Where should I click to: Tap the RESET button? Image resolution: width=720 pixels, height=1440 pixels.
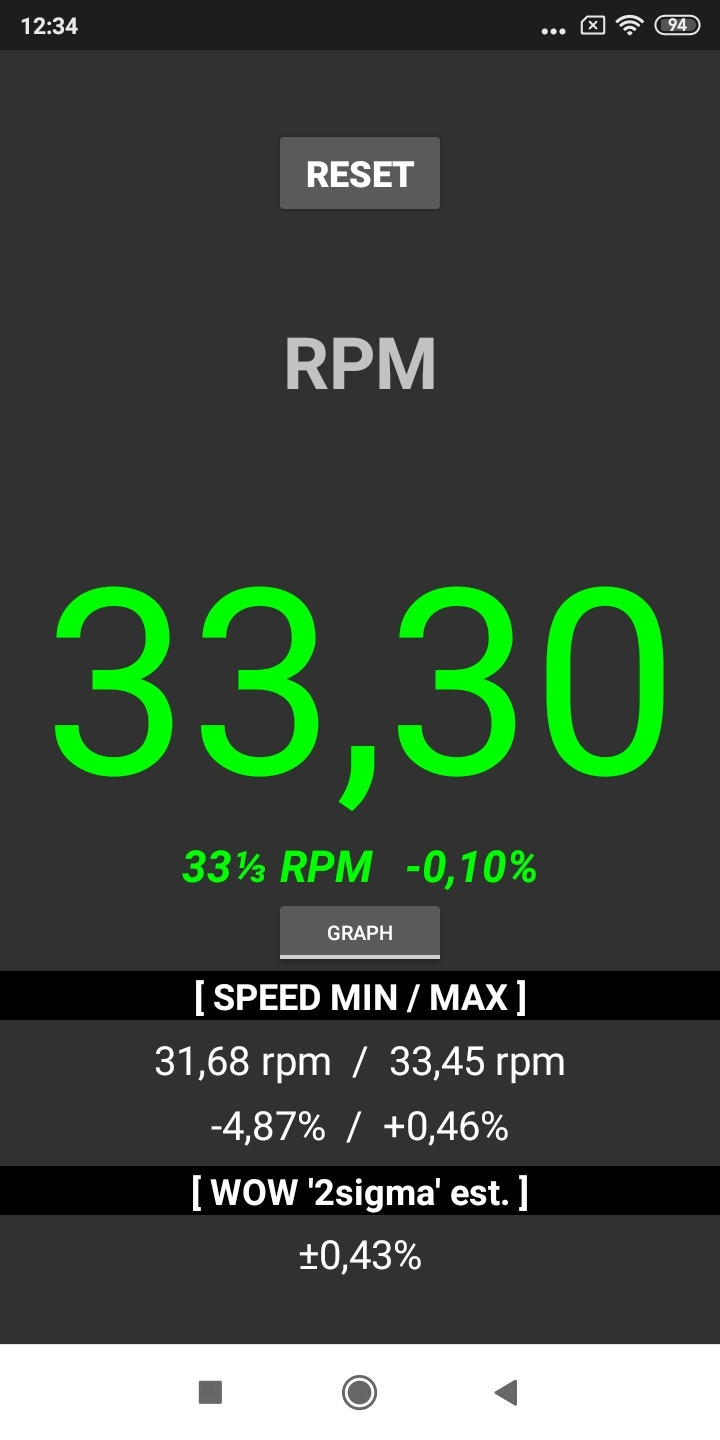coord(360,174)
